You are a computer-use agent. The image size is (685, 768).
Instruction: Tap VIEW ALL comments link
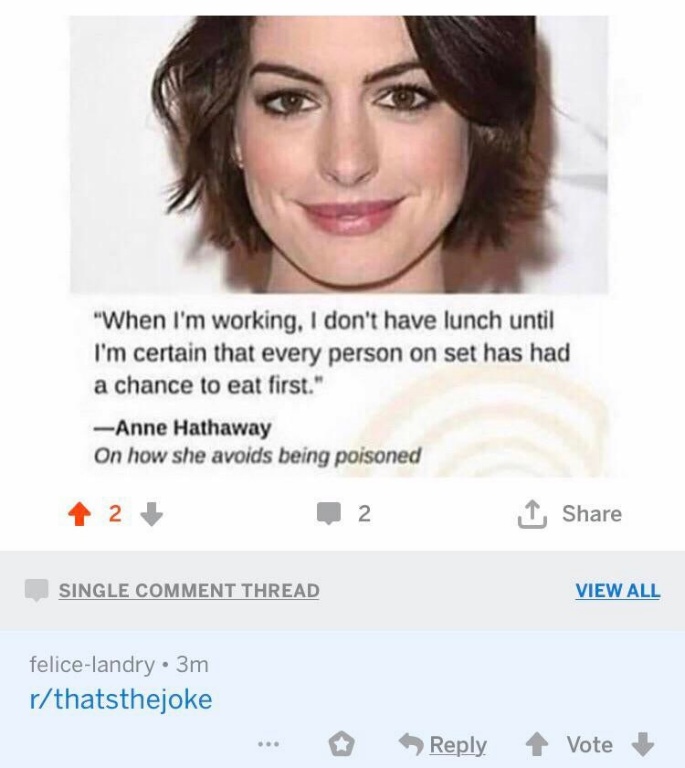(x=617, y=590)
